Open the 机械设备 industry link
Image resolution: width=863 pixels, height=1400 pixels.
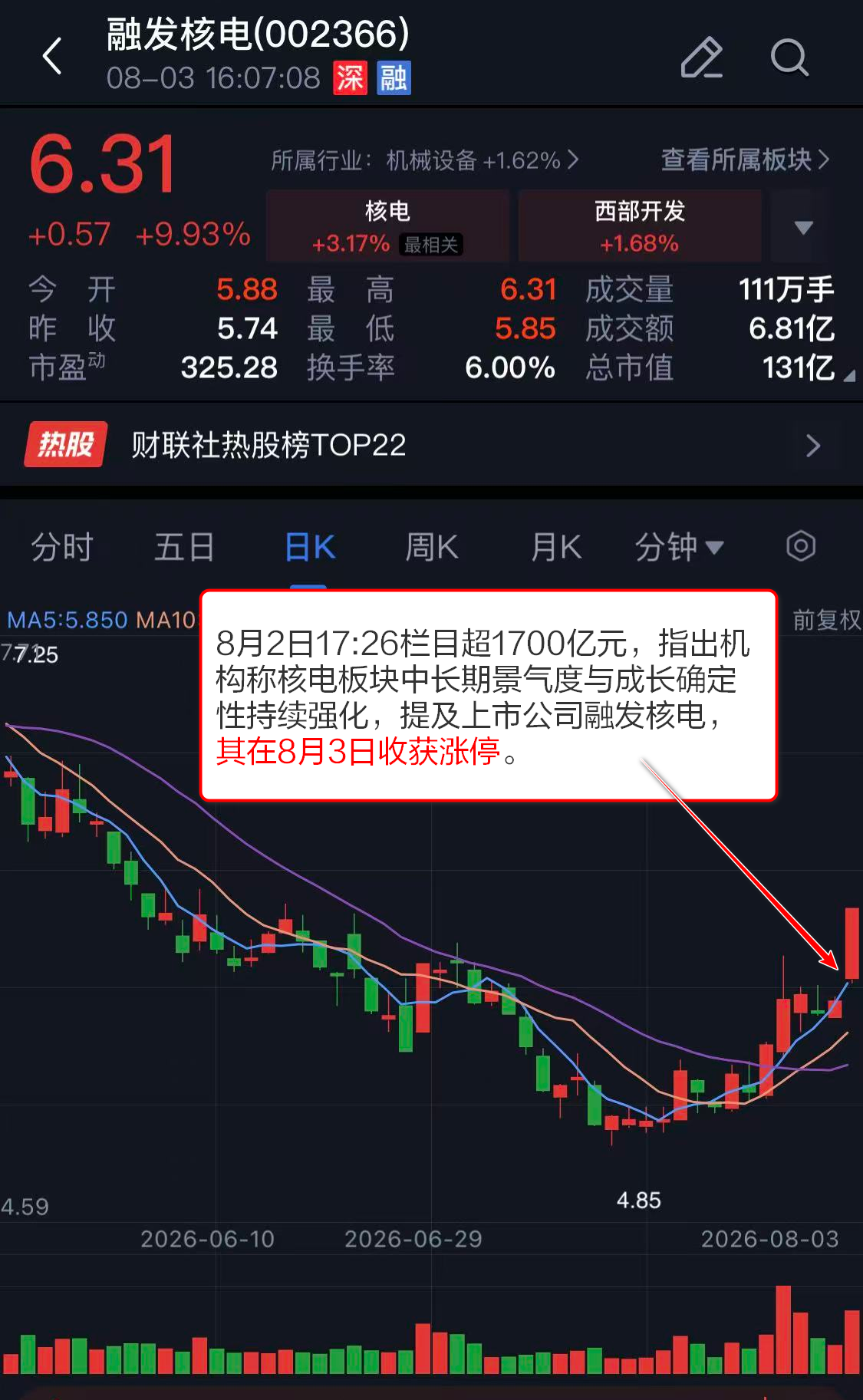(424, 160)
